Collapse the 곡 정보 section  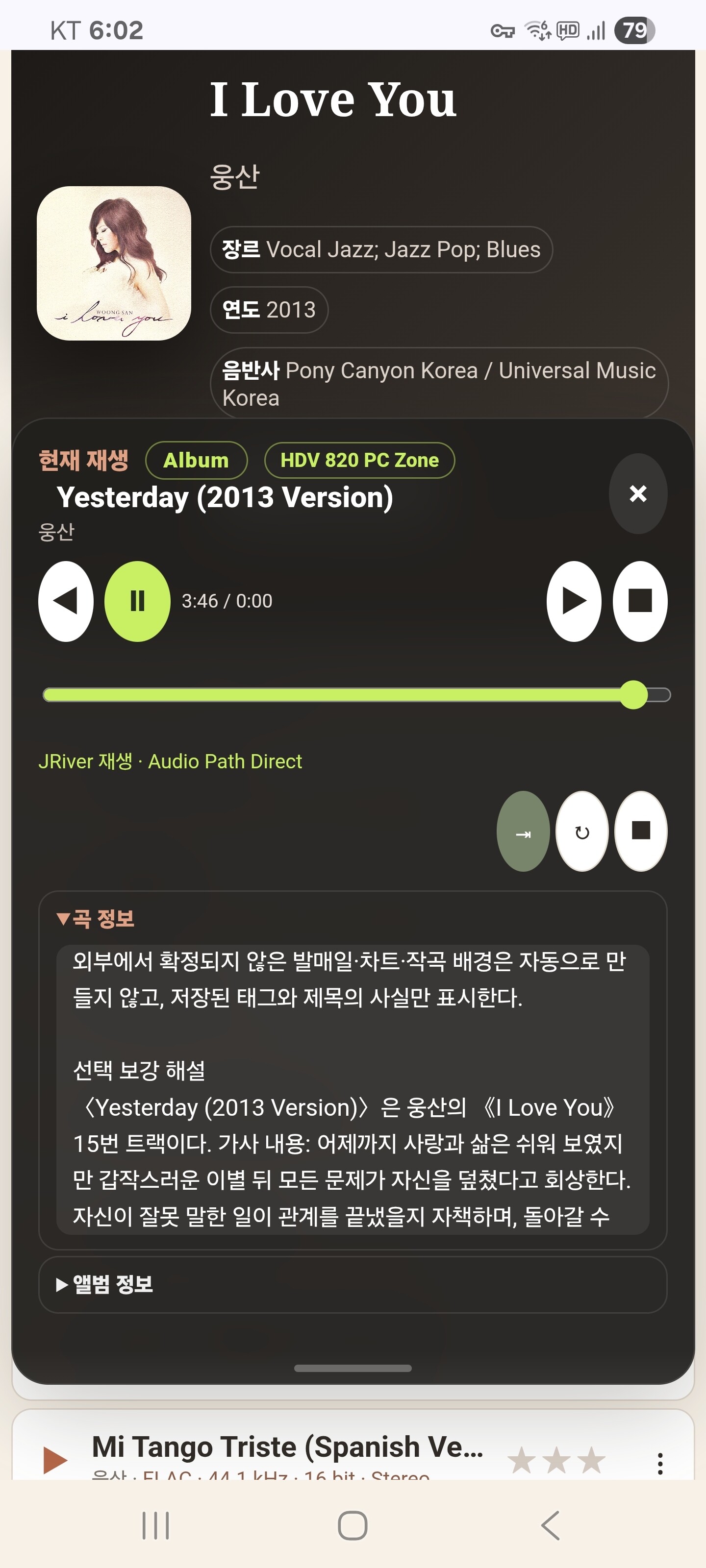[x=95, y=918]
